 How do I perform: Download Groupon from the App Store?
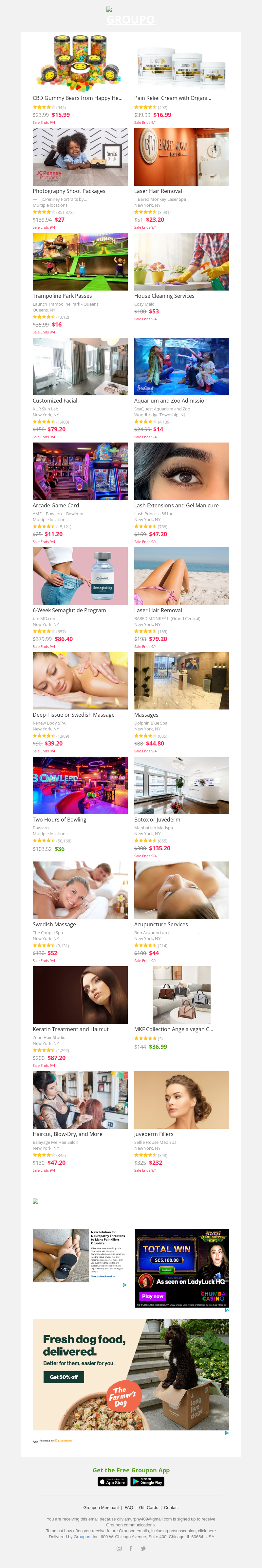(x=113, y=1481)
